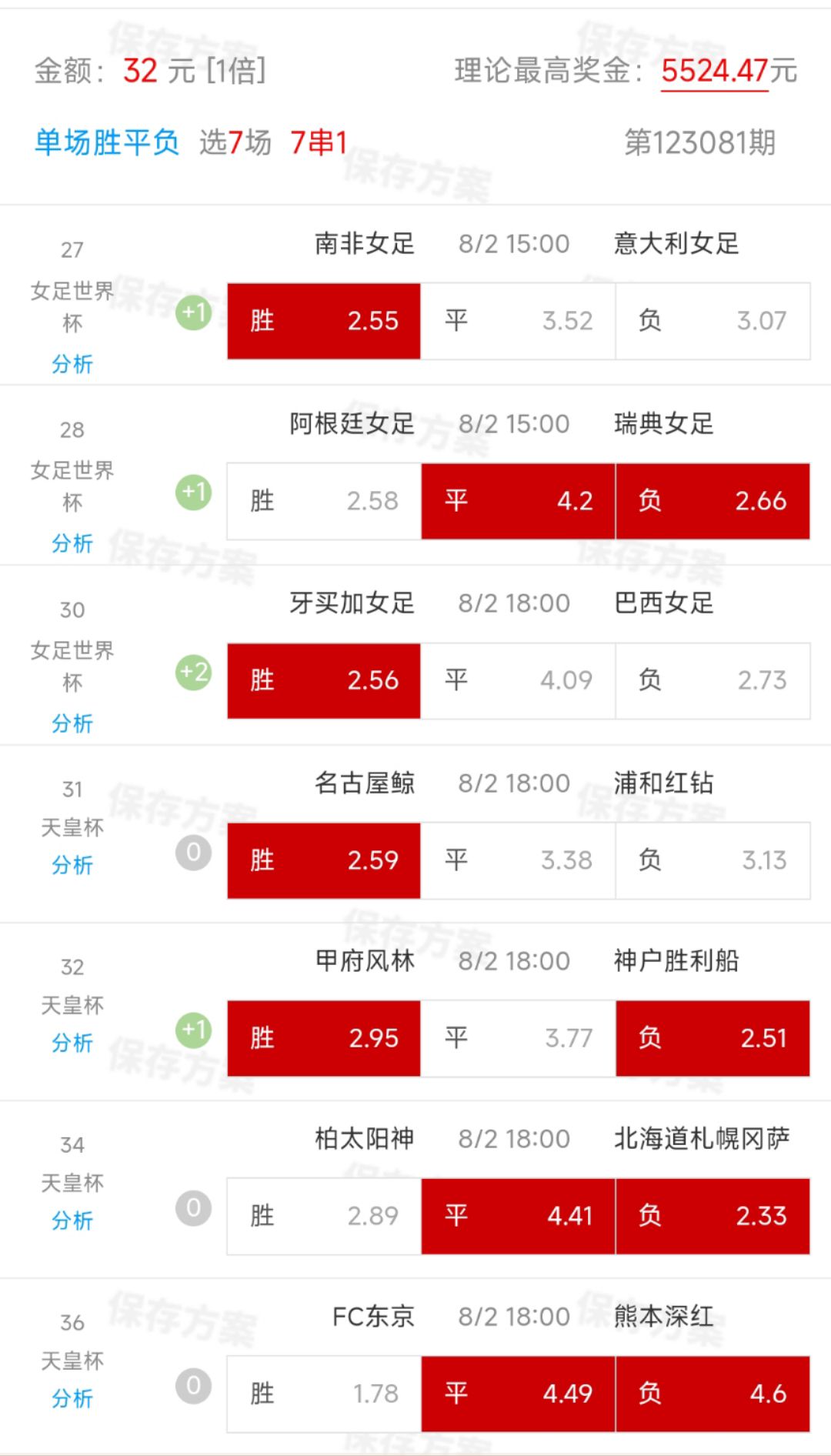Deselect 平 4.2 for 阿根廷女足 match
Viewport: 831px width, 1456px height.
518,501
